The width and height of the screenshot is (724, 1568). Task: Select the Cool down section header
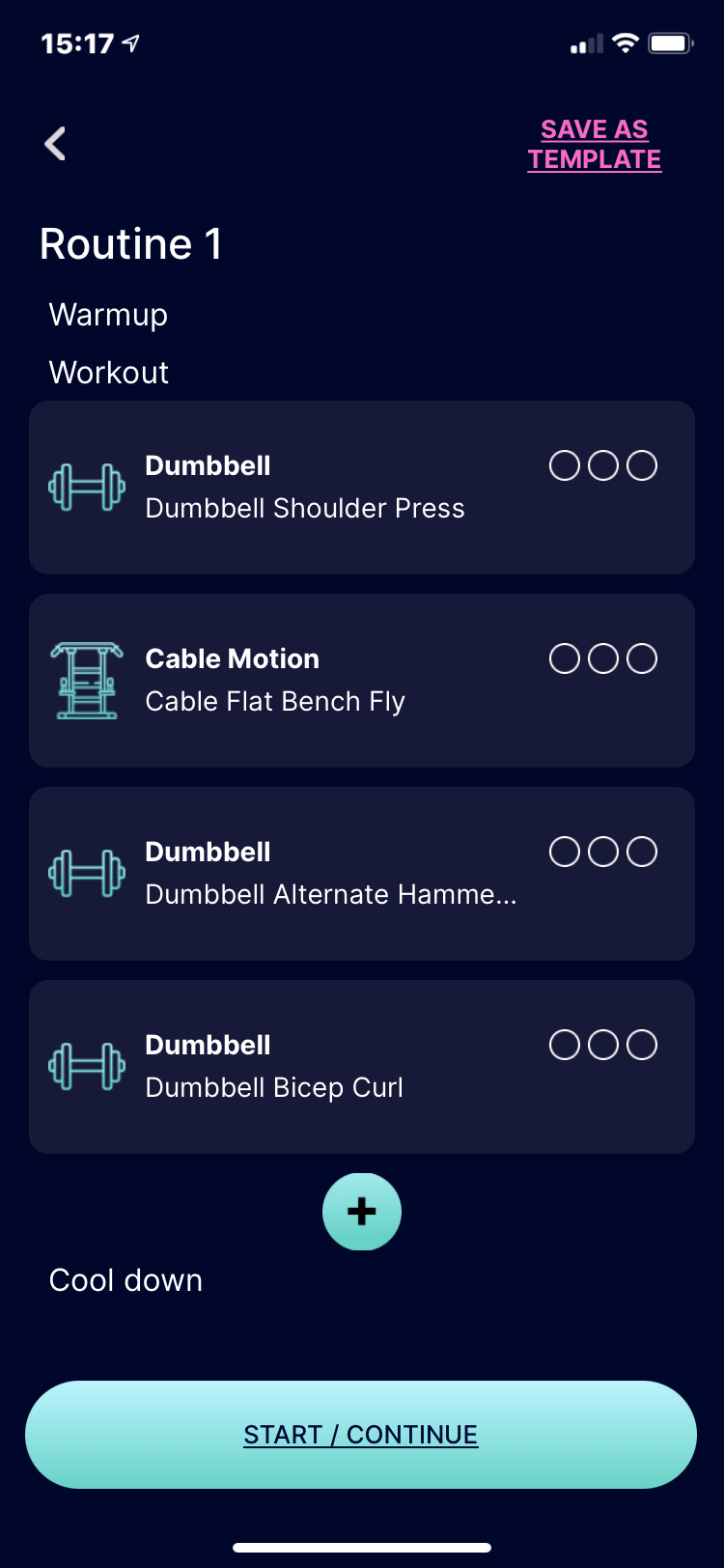(125, 1280)
